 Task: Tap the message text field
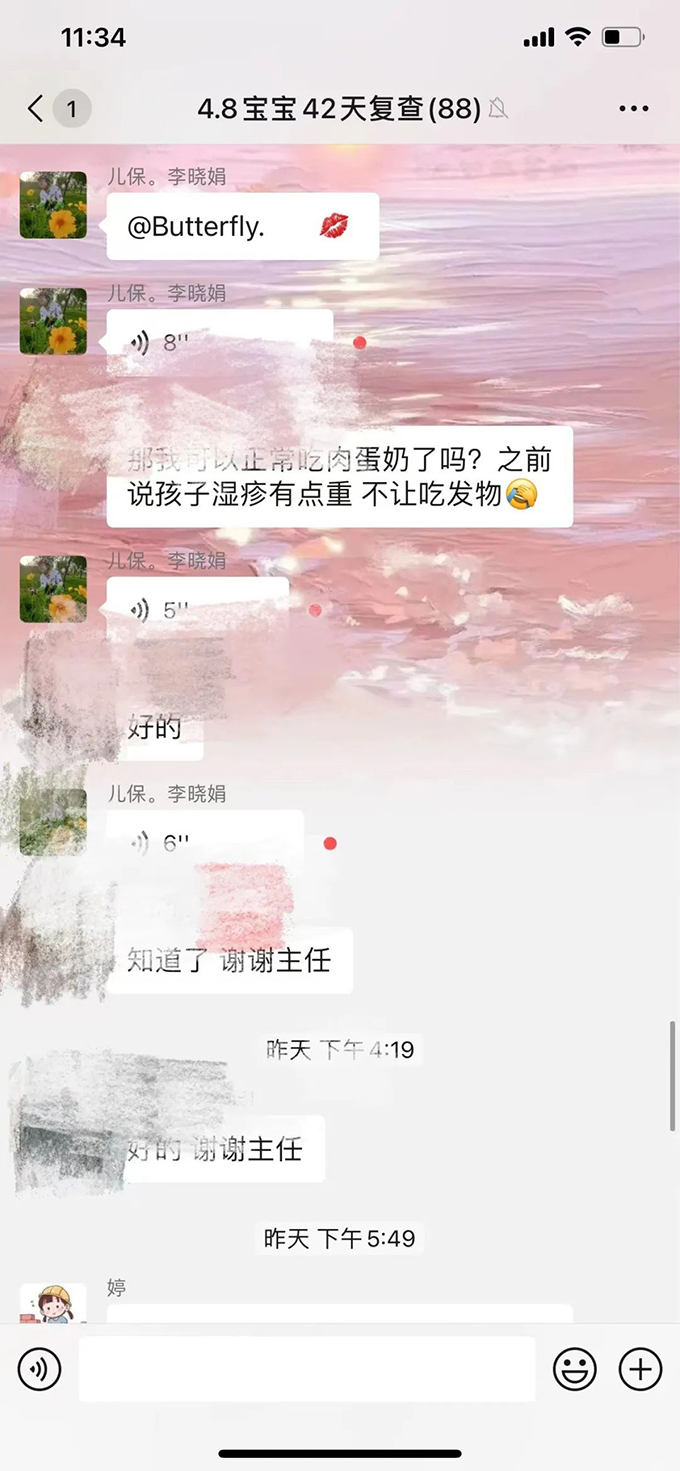pyautogui.click(x=307, y=1369)
